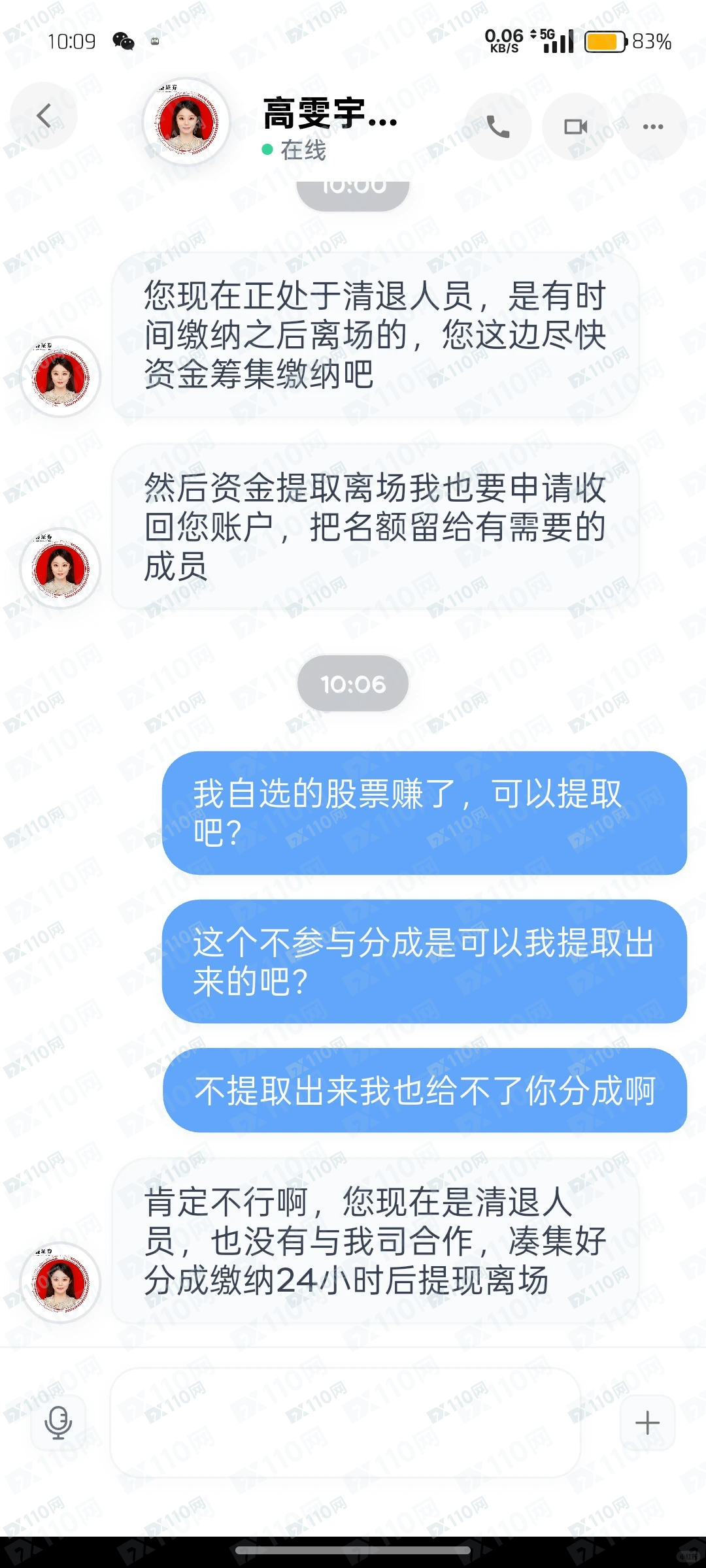Go back to the previous screen
Image resolution: width=706 pixels, height=1568 pixels.
point(44,116)
